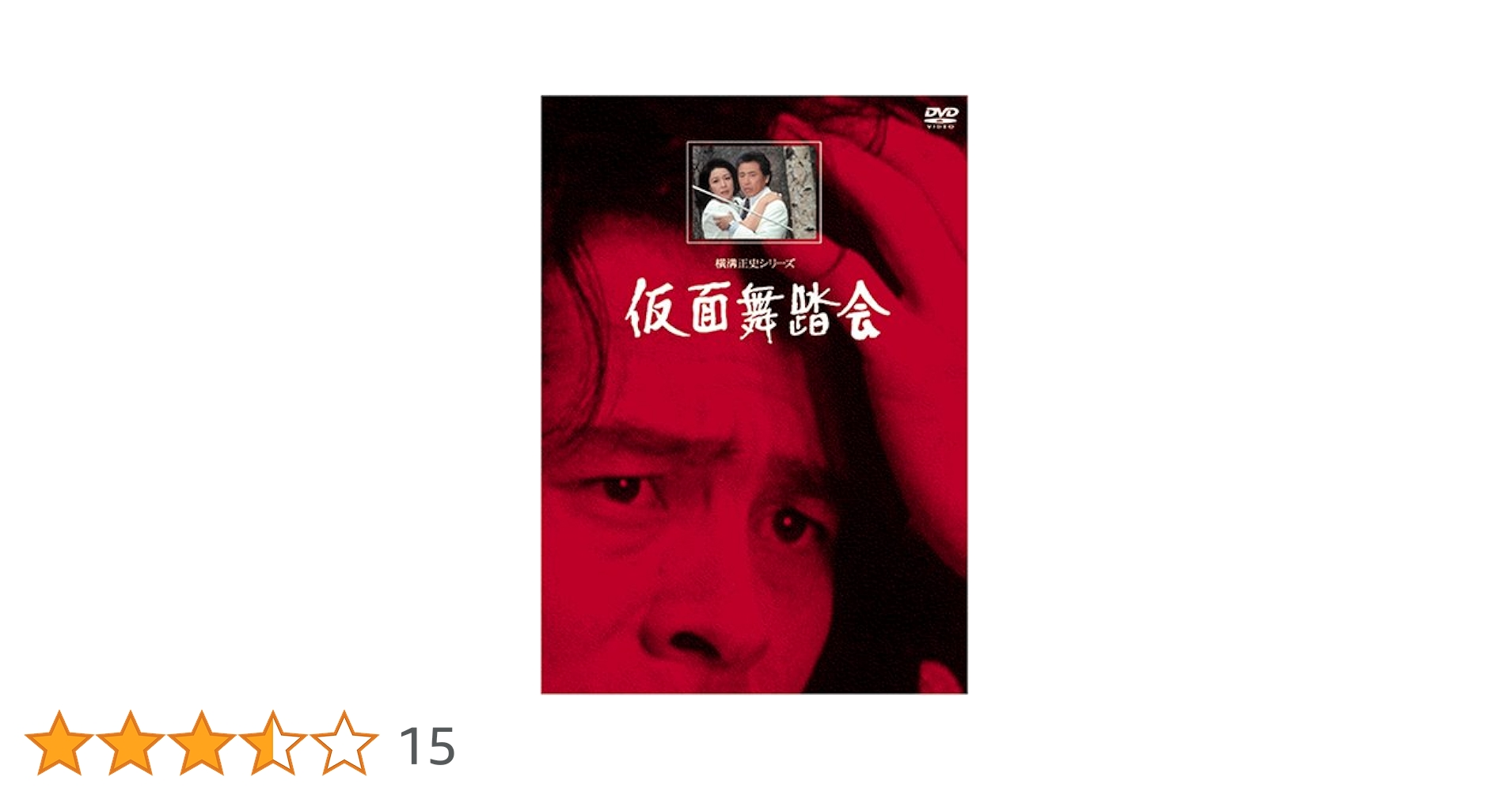The height and width of the screenshot is (792, 1512).
Task: Open the 仮面舞踏会 DVD product image
Action: 754,394
